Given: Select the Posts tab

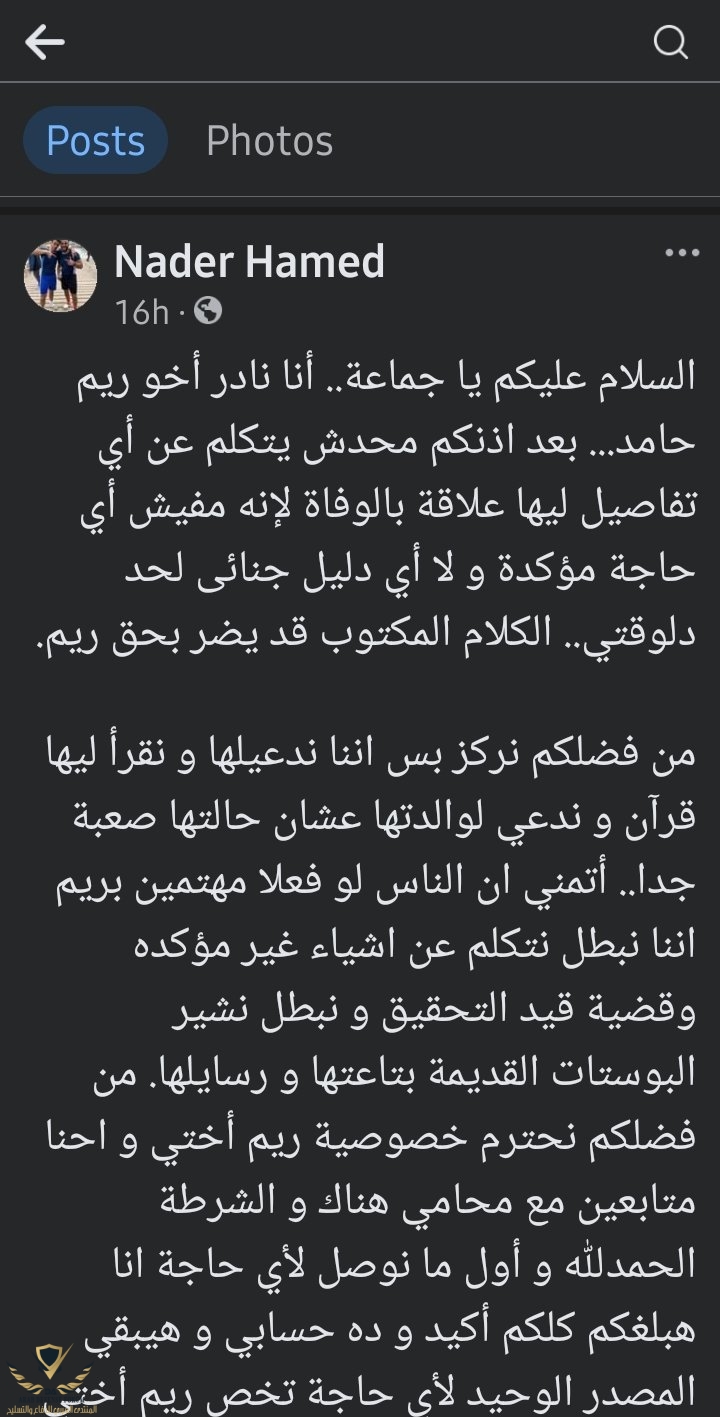Looking at the screenshot, I should 95,141.
